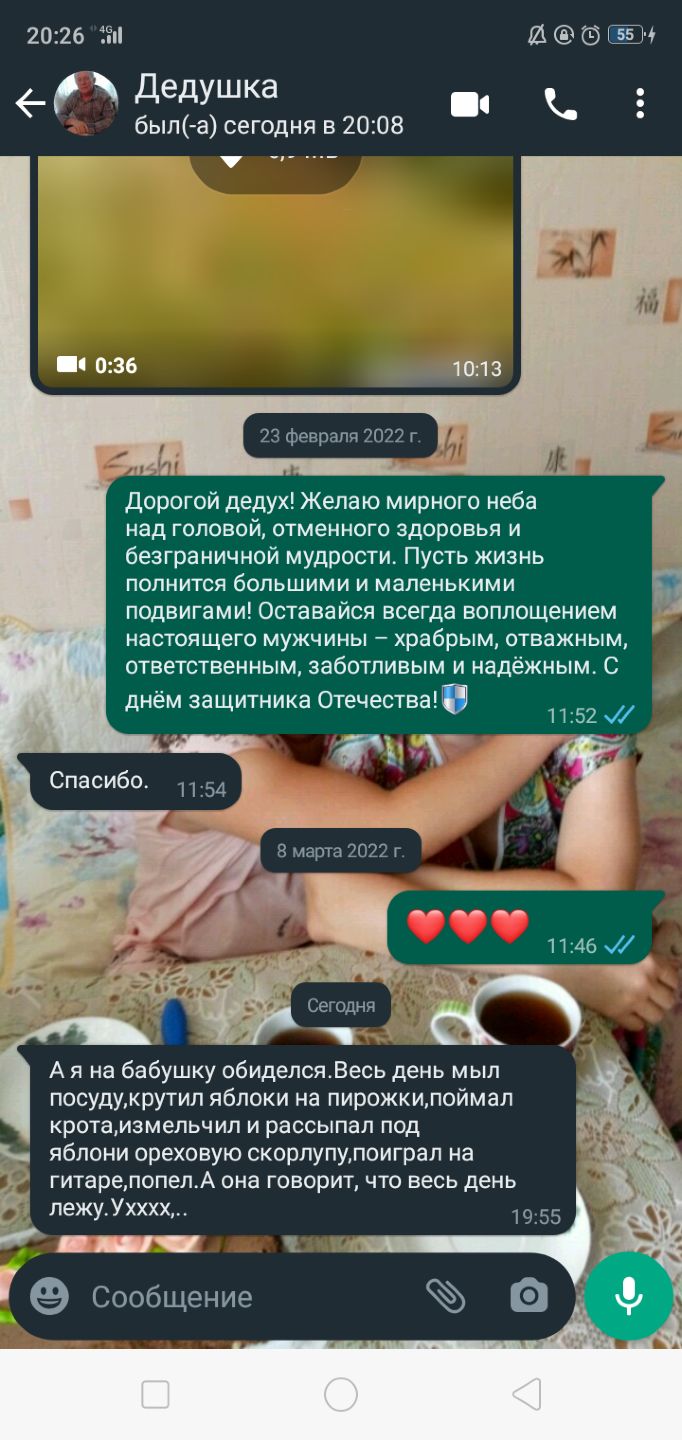Focus the Сообщение text field
Image resolution: width=682 pixels, height=1440 pixels.
tap(240, 1297)
